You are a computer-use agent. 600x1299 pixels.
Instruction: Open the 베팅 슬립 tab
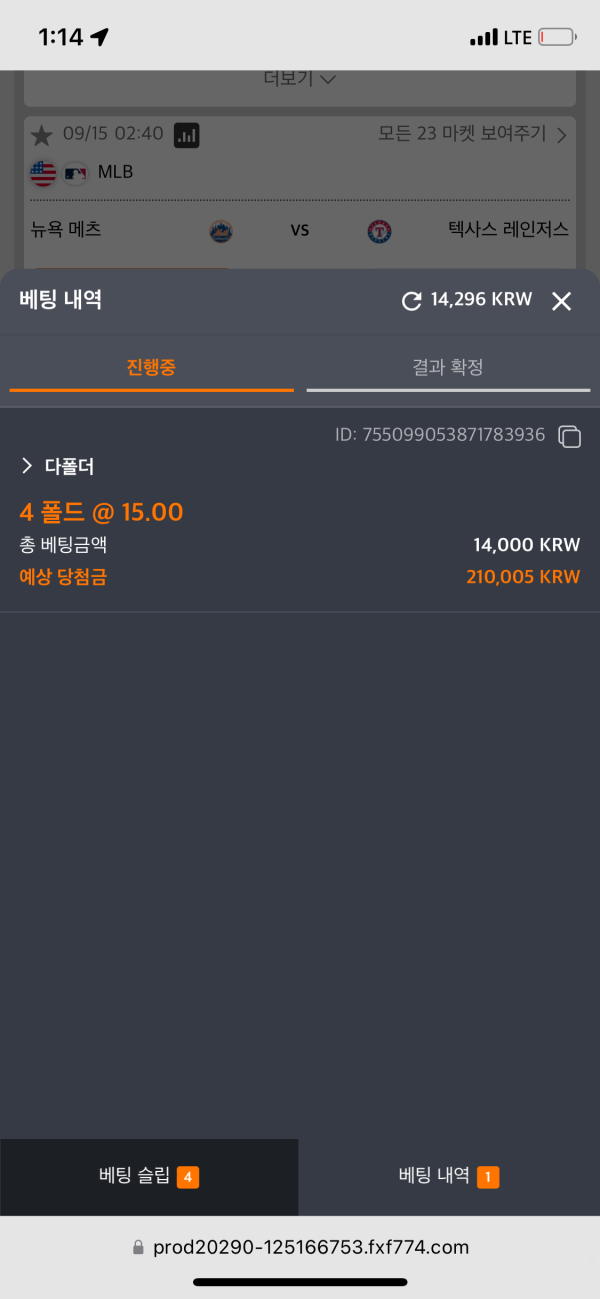point(149,1177)
